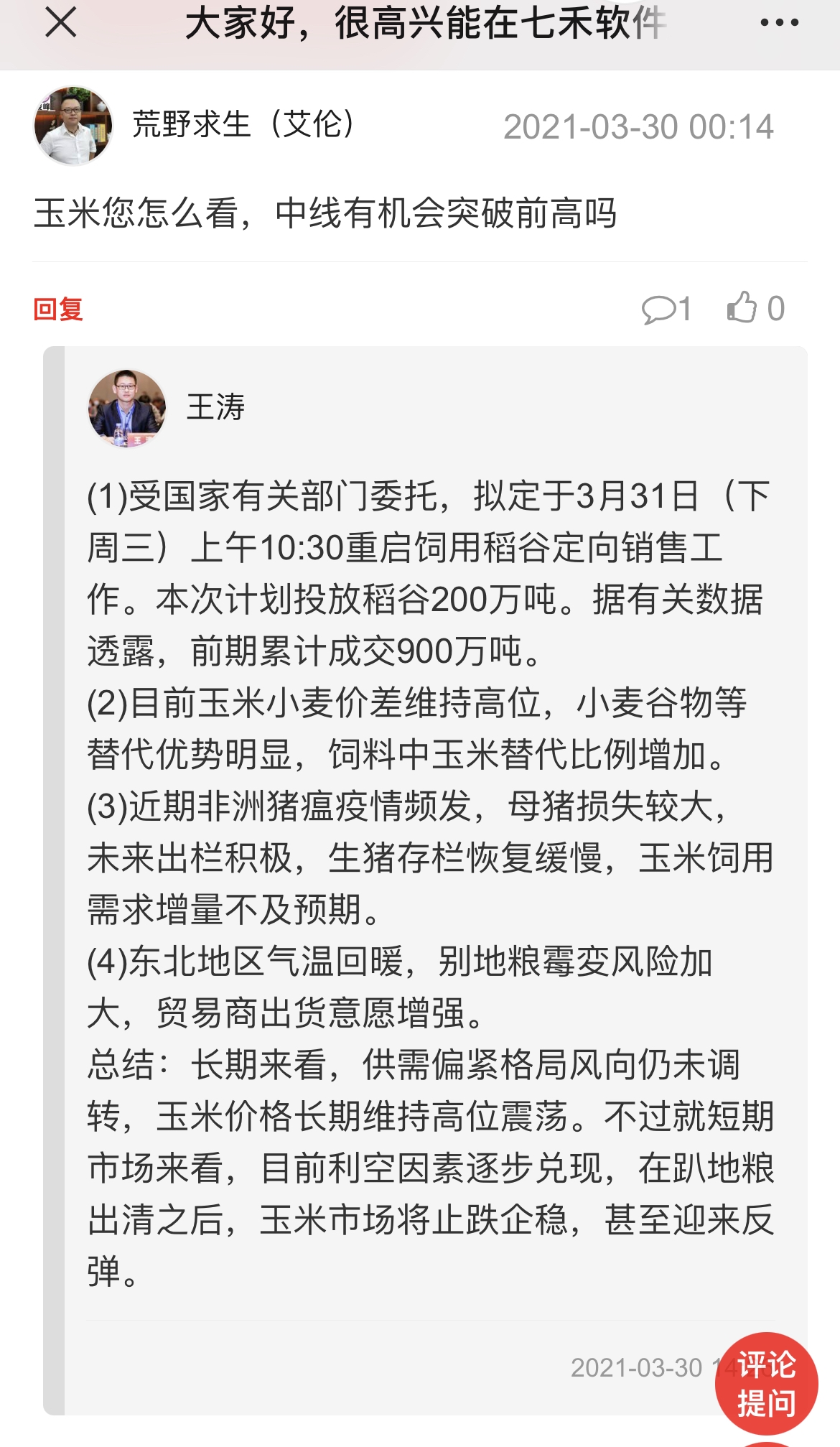Open the three-dot overflow menu

pos(779,23)
